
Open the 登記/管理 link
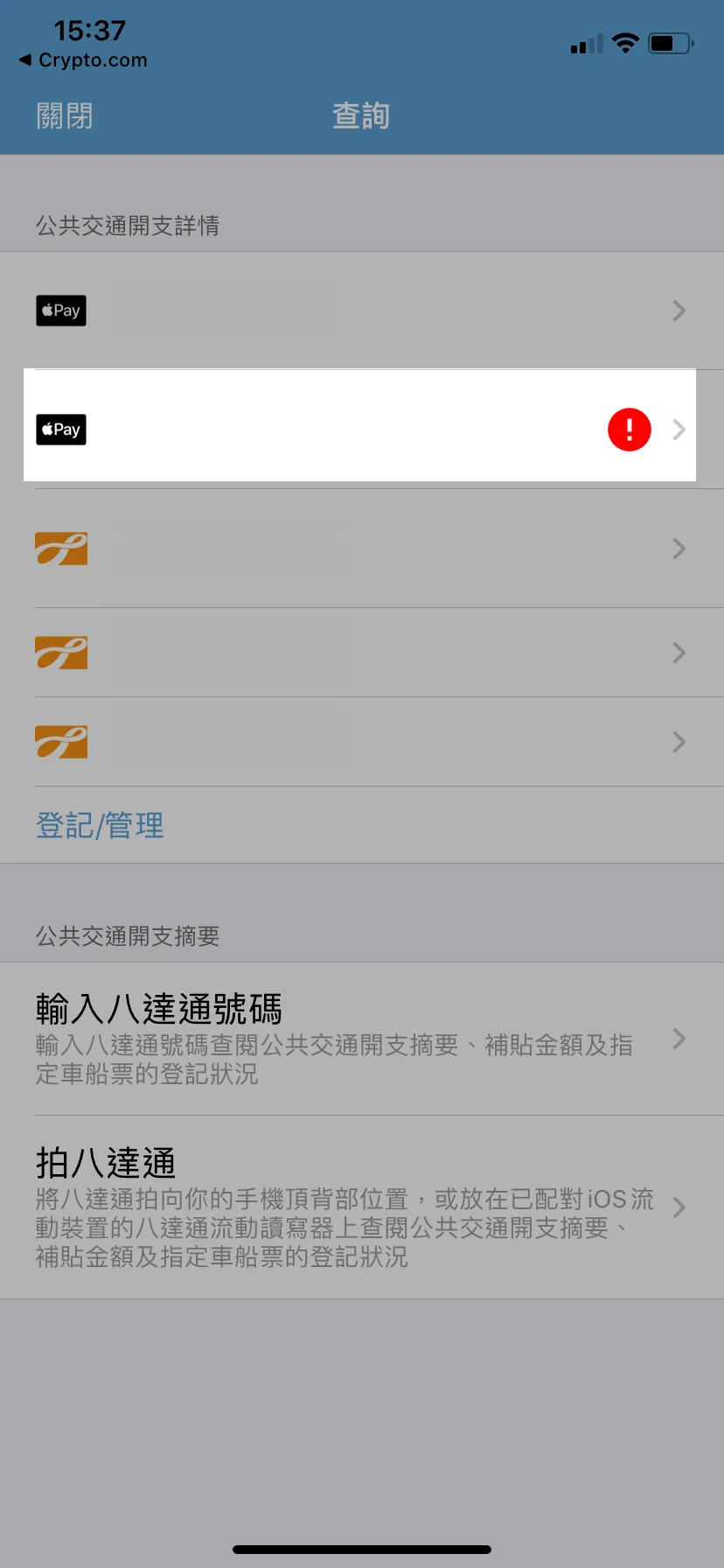pos(100,825)
